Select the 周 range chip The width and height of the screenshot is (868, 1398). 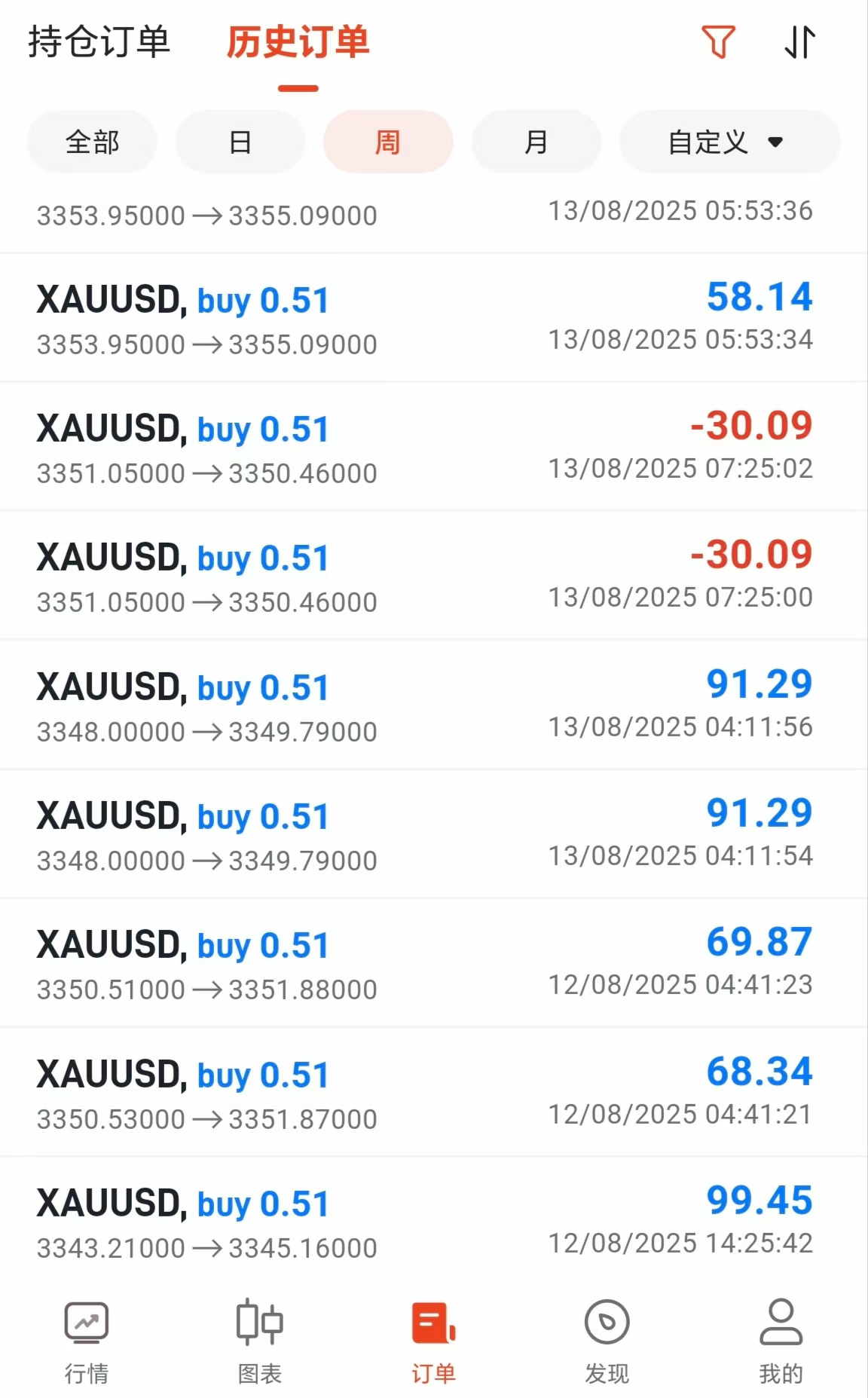click(x=387, y=142)
